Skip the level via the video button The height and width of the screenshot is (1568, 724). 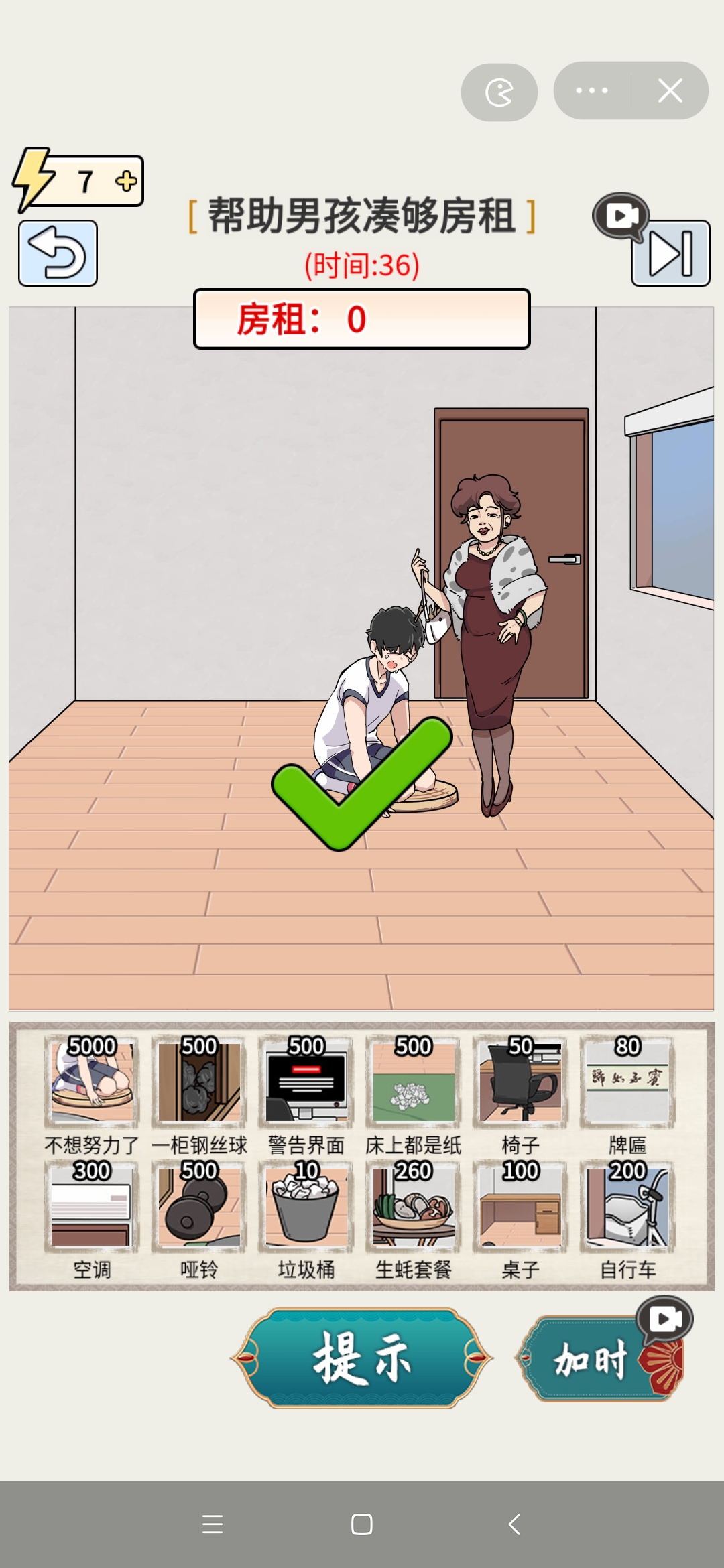[670, 253]
